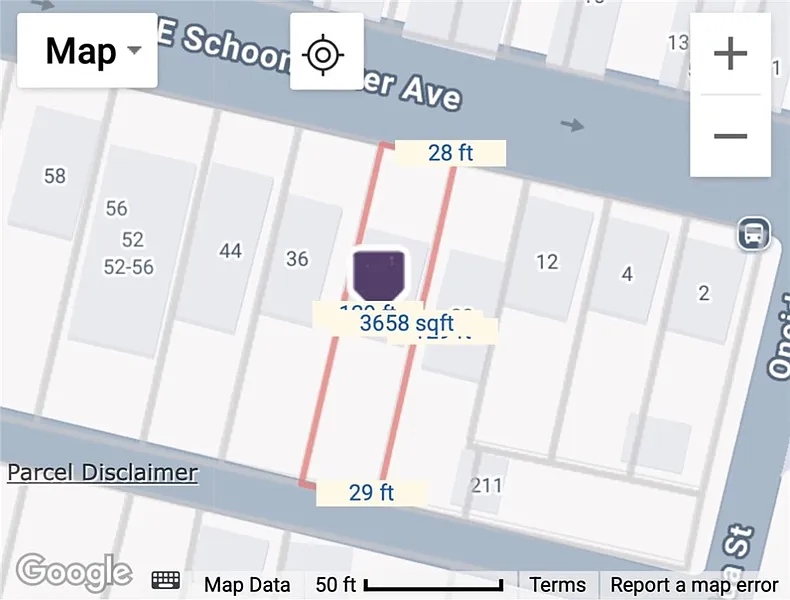Open Google Maps Terms
The height and width of the screenshot is (600, 790).
click(x=557, y=585)
